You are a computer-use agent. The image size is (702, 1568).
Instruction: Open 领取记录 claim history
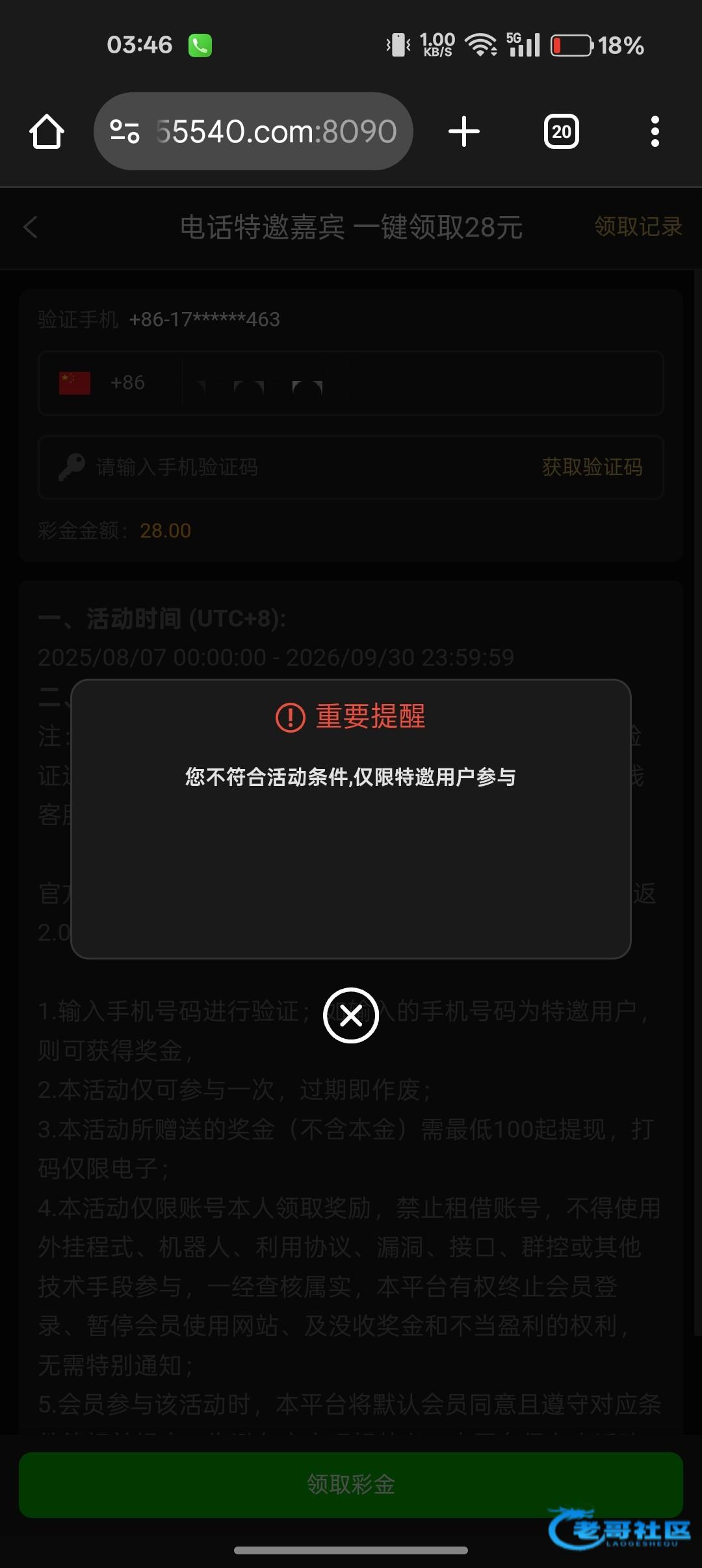[638, 227]
